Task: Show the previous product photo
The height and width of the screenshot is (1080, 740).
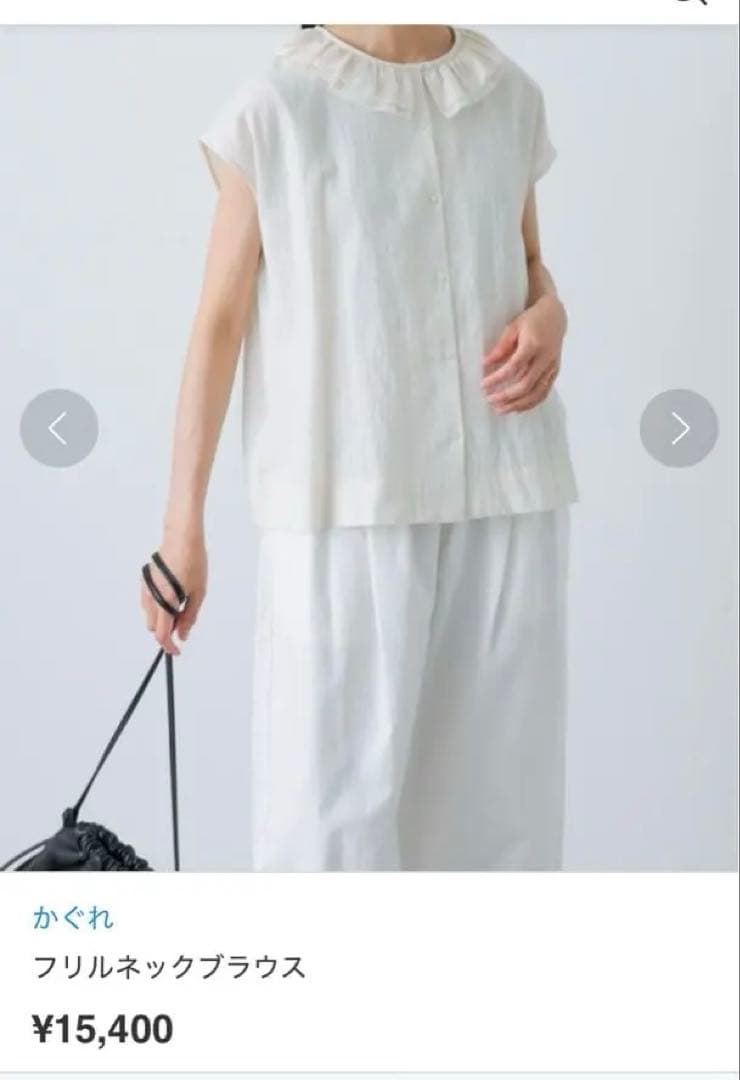Action: [59, 428]
